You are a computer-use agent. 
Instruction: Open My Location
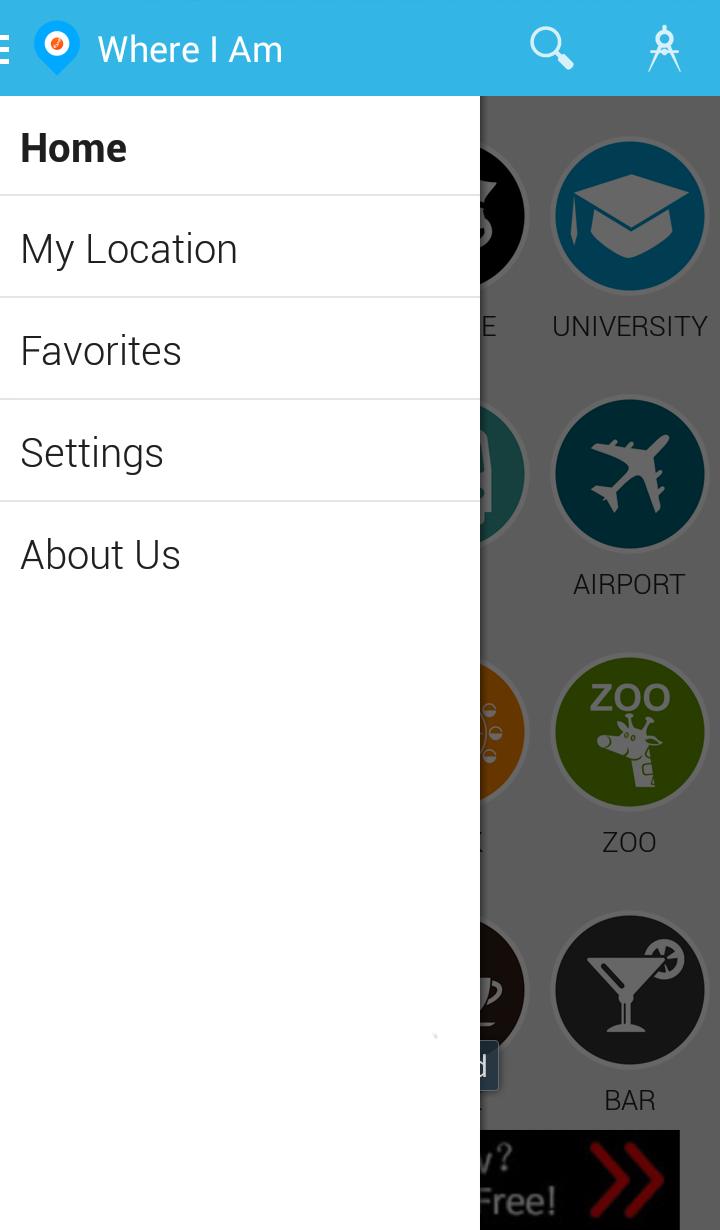click(x=240, y=249)
